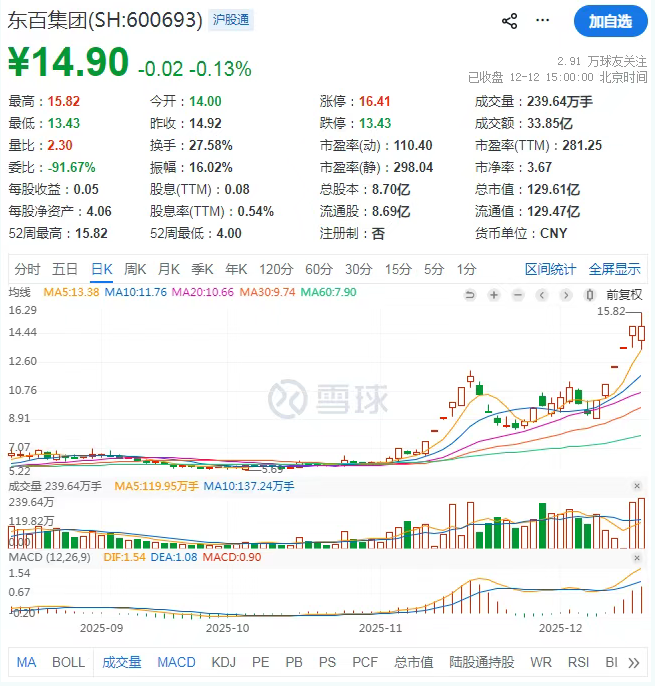
Task: Zoom out the chart with minus icon
Action: pyautogui.click(x=517, y=295)
